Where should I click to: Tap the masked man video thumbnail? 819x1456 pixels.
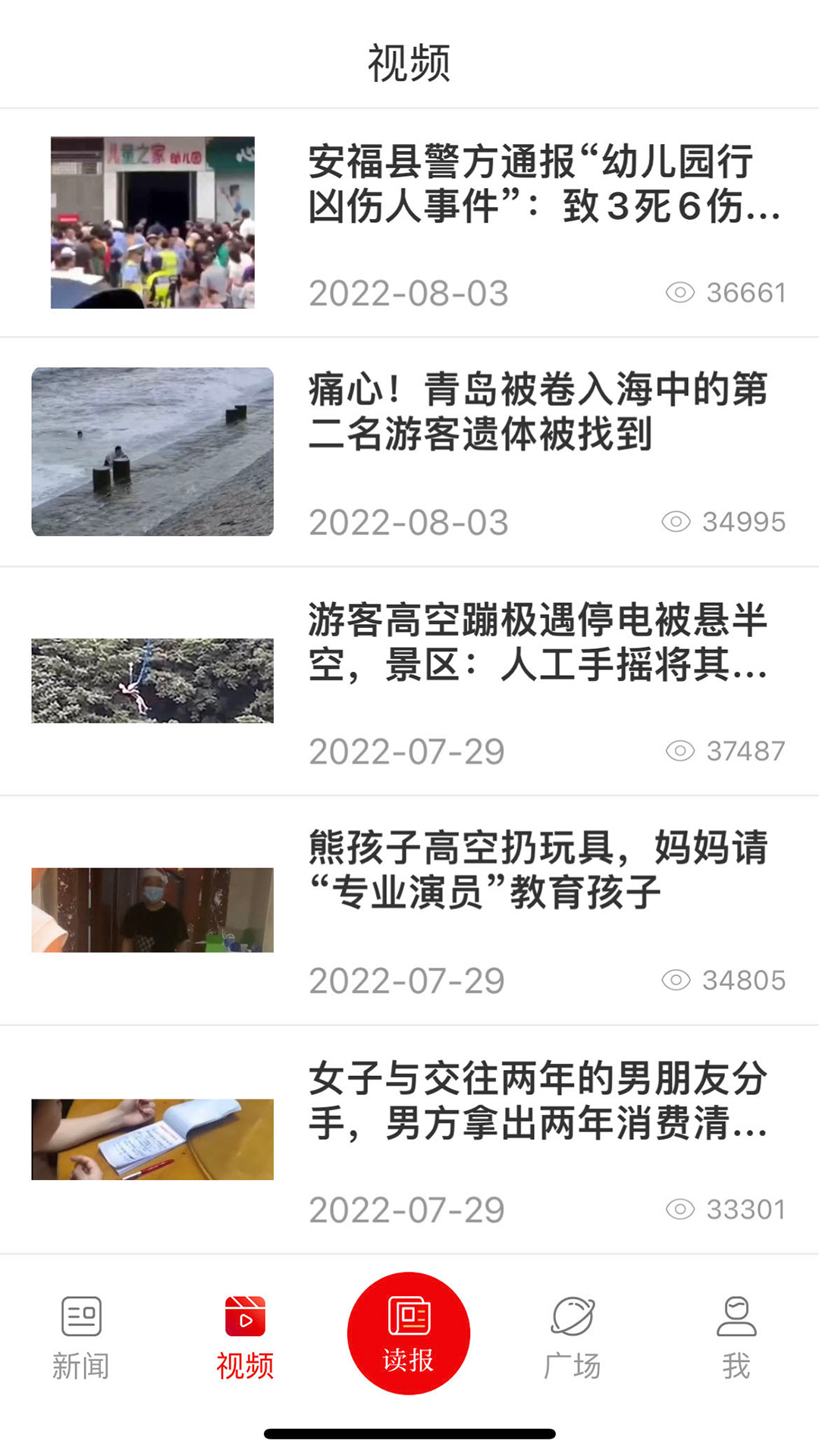[x=152, y=909]
